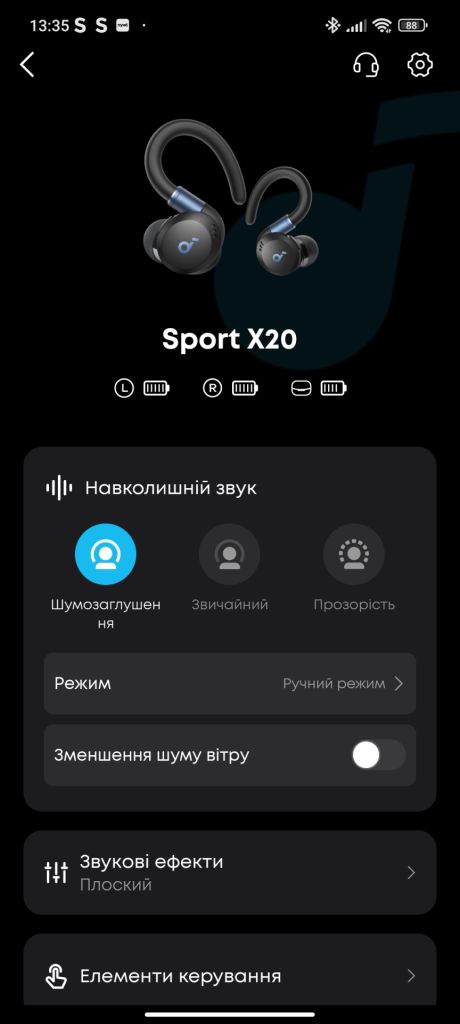Screen dimensions: 460x1024
Task: Switch to Прозорість mode
Action: (x=354, y=554)
